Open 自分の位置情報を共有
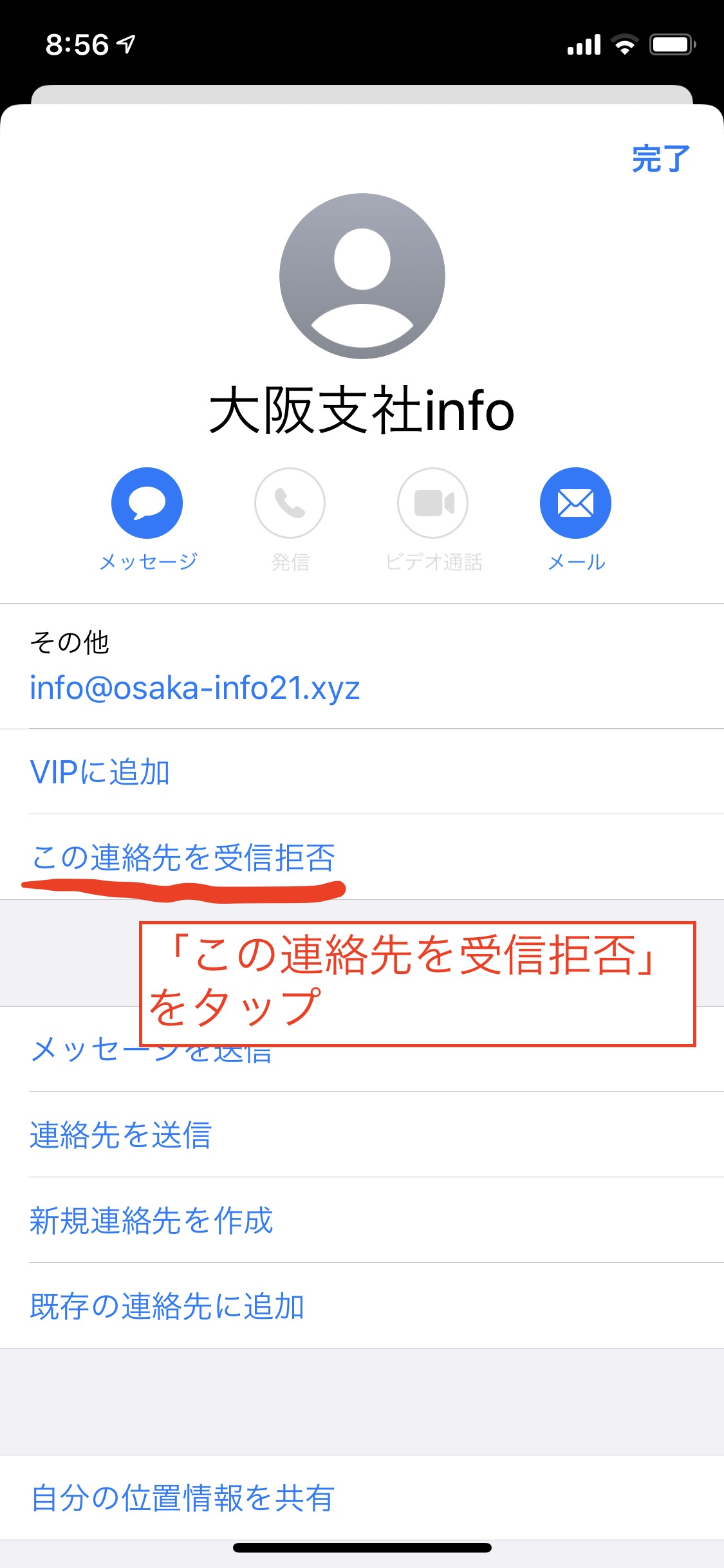Image resolution: width=724 pixels, height=1568 pixels. [362, 1497]
